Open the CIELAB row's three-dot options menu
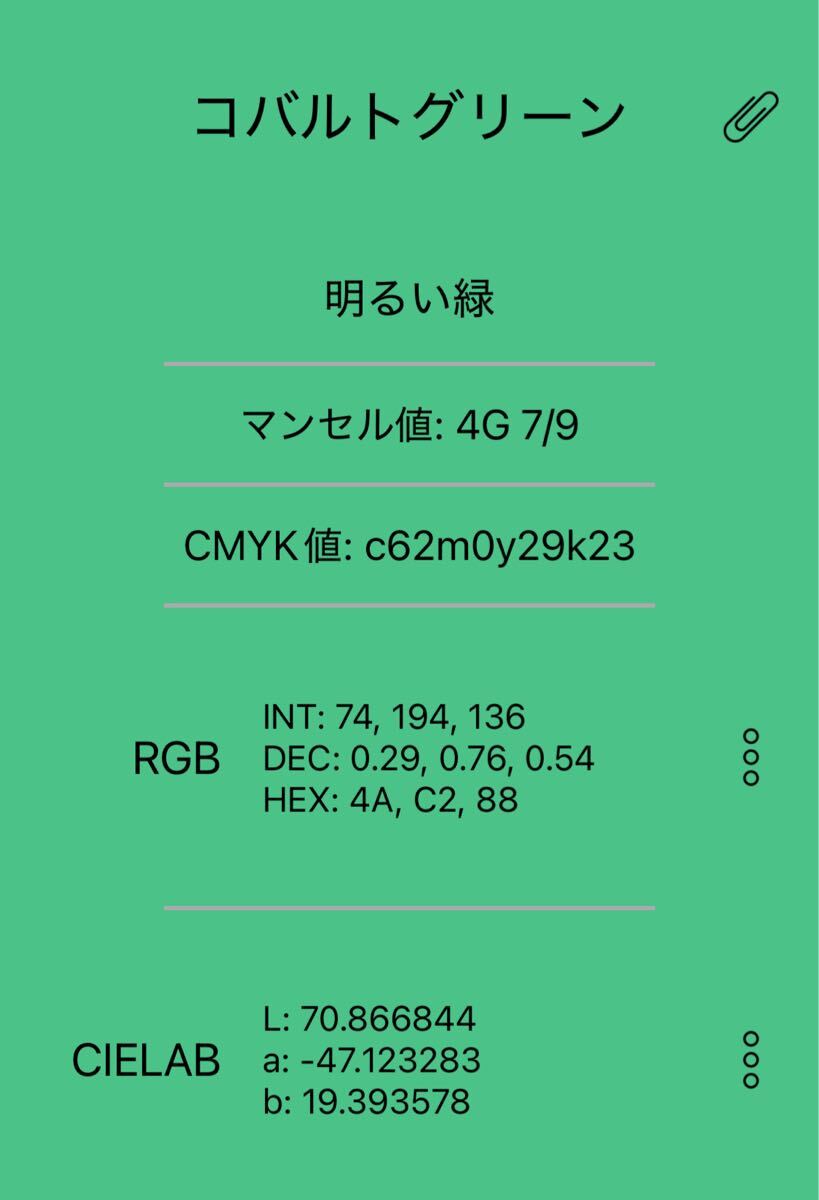Viewport: 819px width, 1200px height. click(751, 1060)
